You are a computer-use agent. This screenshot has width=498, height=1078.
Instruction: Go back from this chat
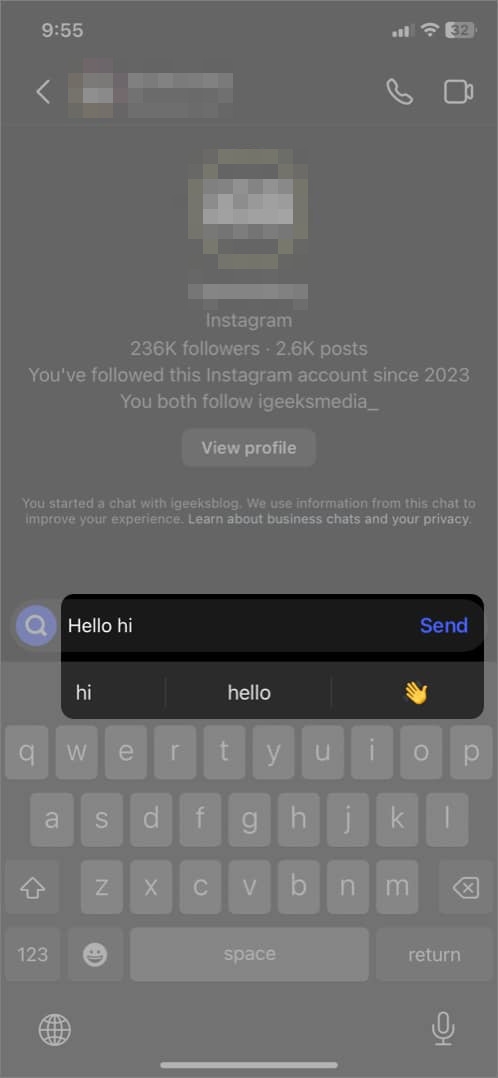pos(43,91)
